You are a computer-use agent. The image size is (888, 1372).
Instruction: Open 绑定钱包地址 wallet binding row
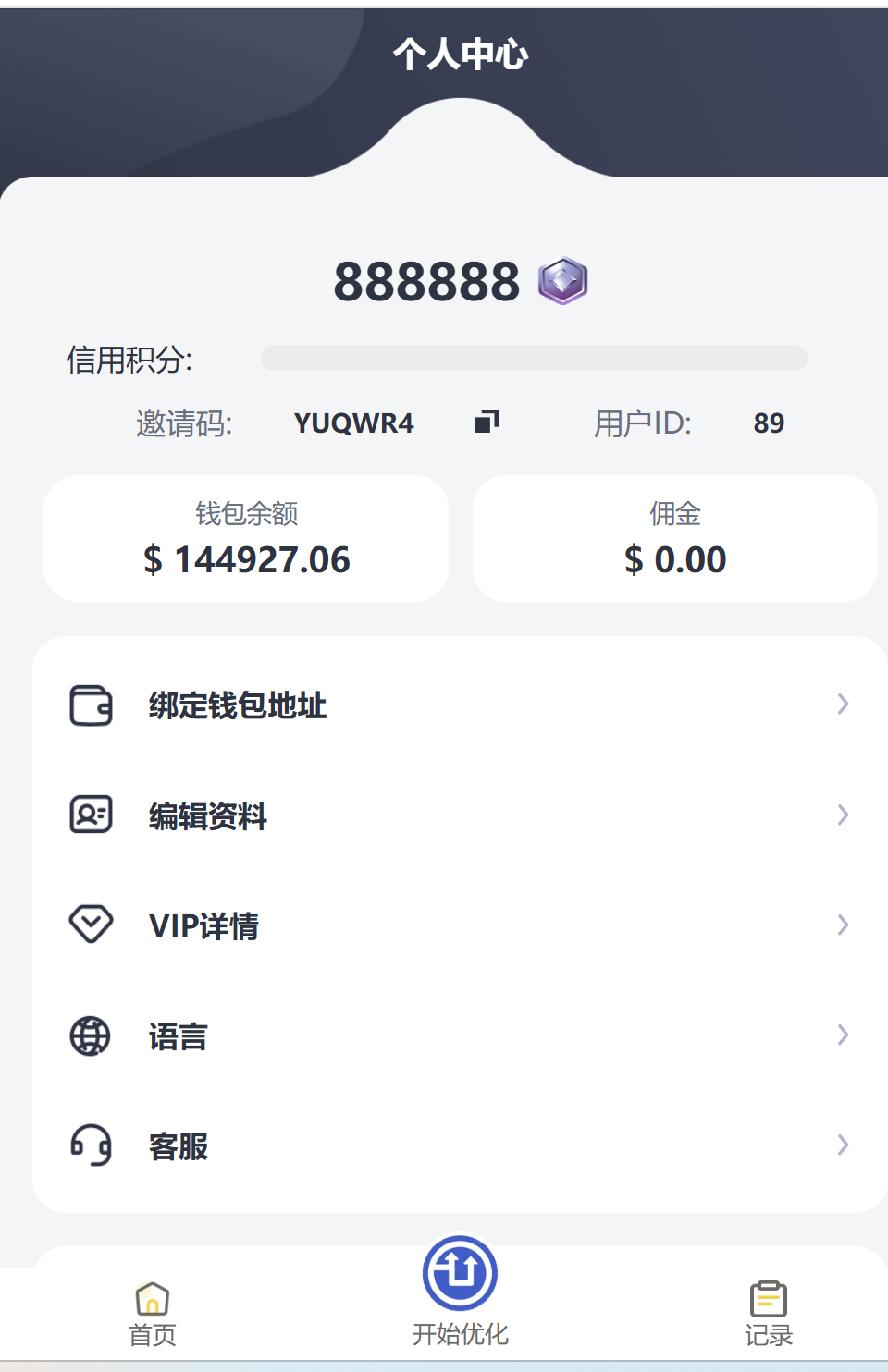[x=460, y=705]
